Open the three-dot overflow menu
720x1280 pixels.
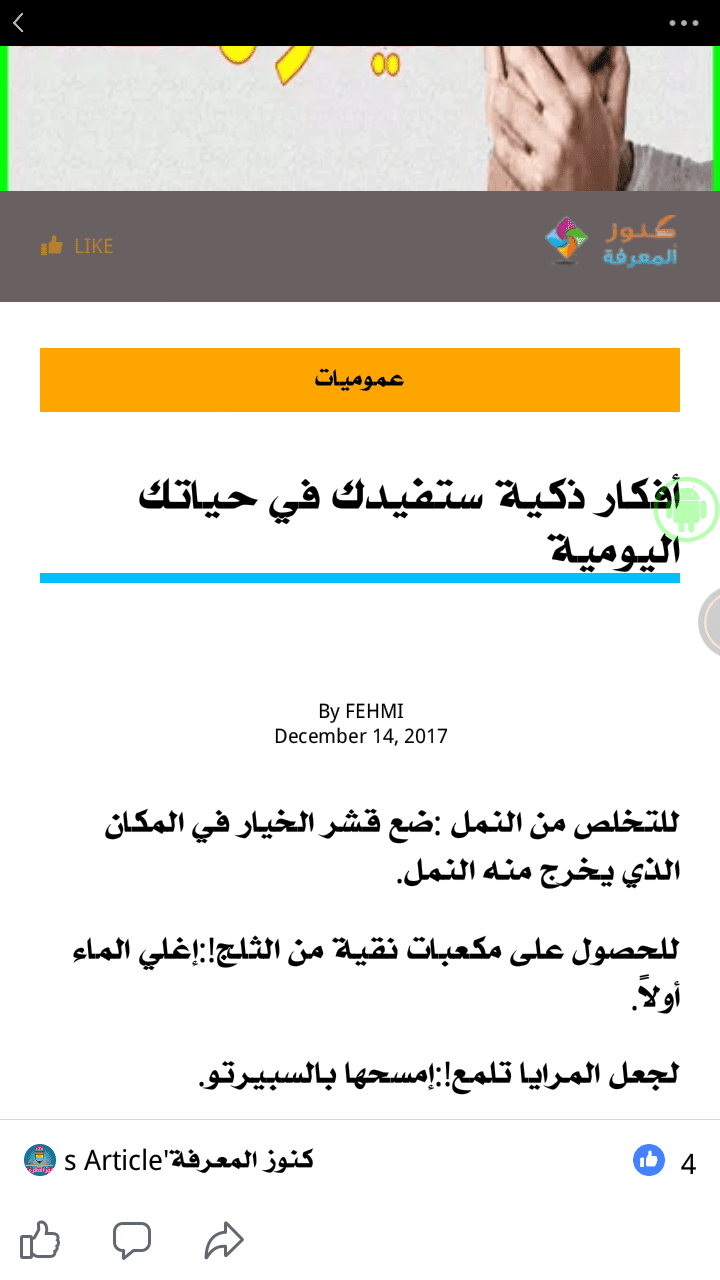click(684, 23)
